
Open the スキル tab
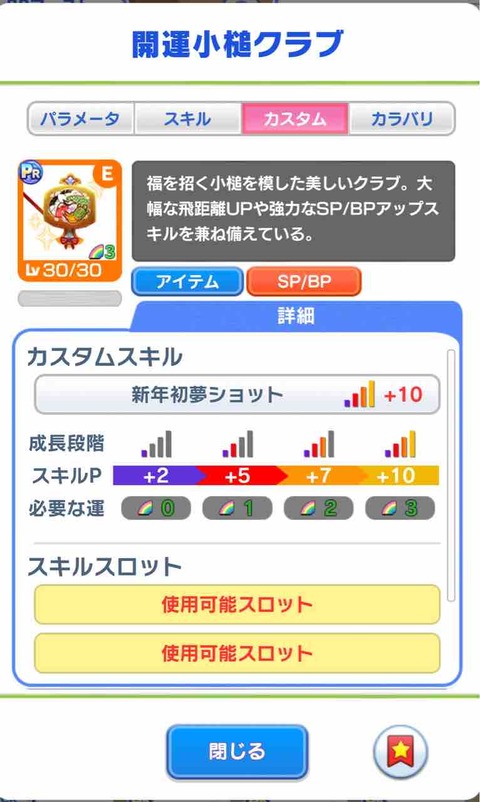pos(187,119)
